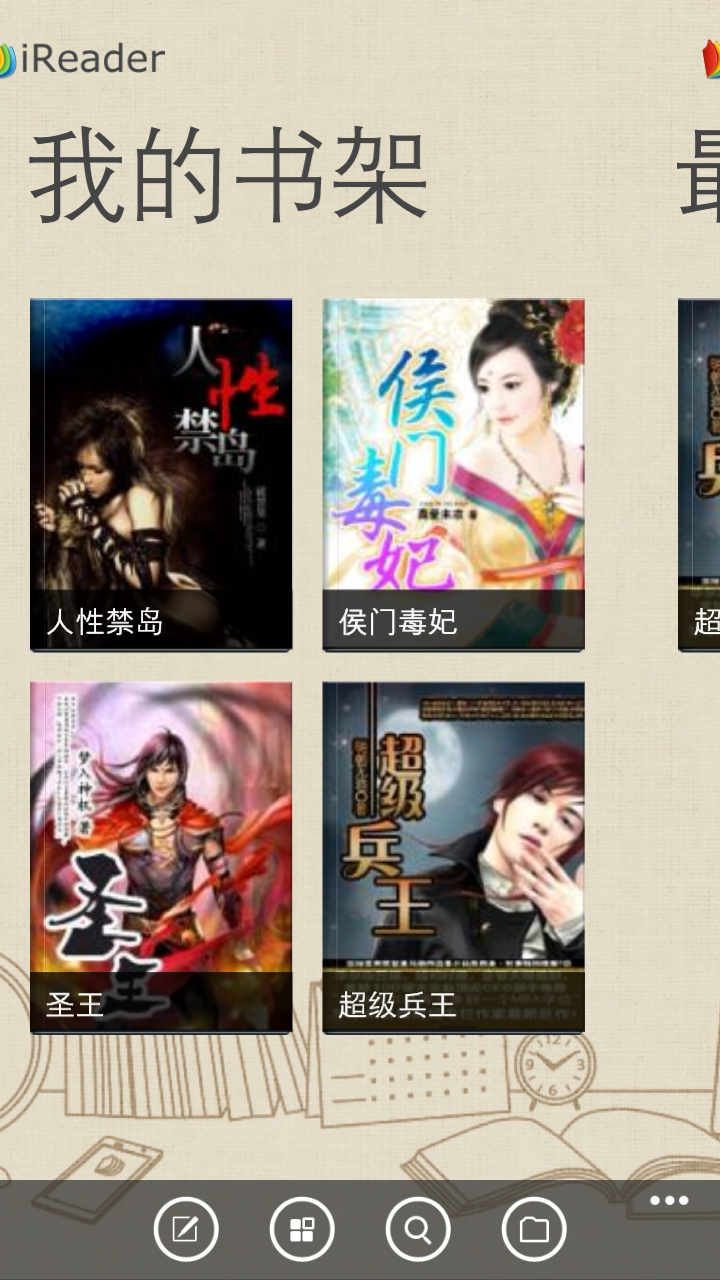Tap the edit pencil icon
This screenshot has height=1280, width=720.
click(x=186, y=1229)
